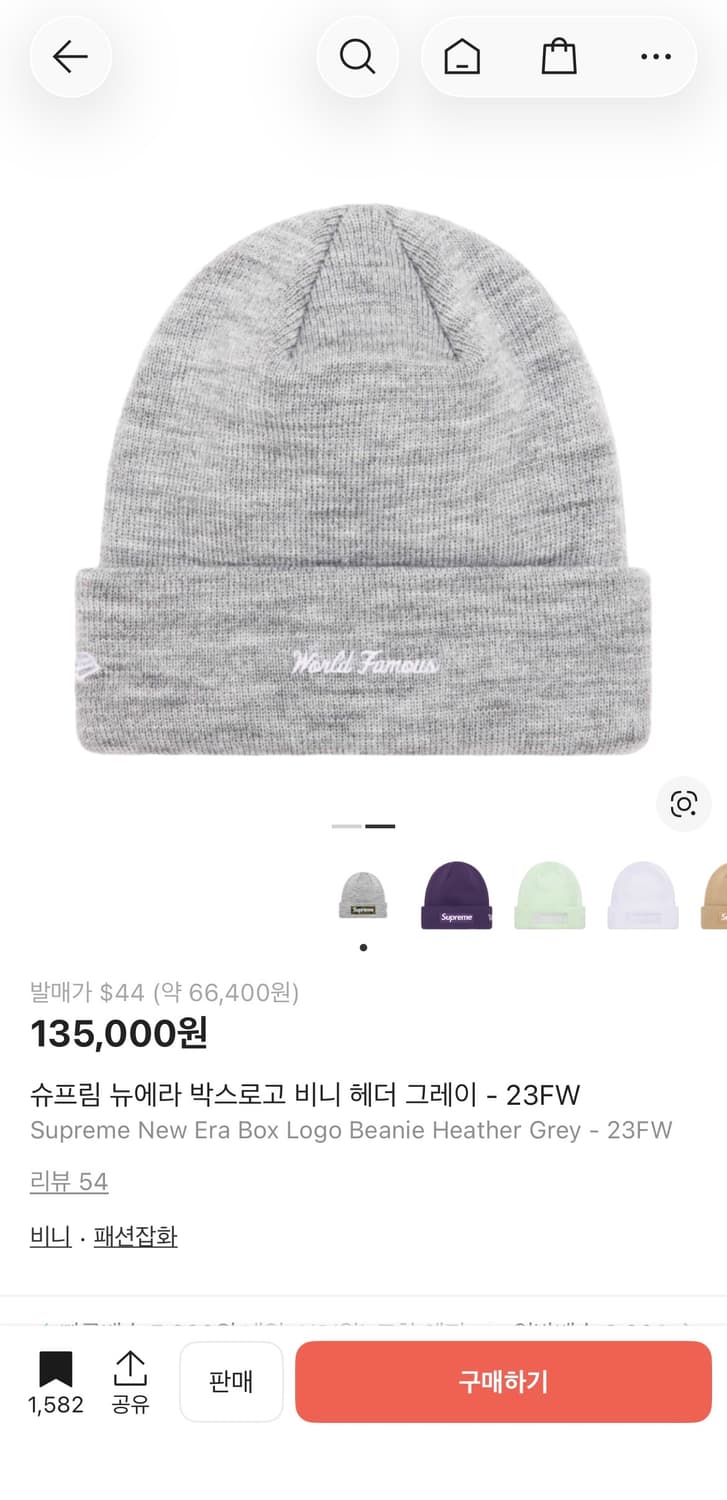The height and width of the screenshot is (1500, 727).
Task: Tap the carousel page indicator bar
Action: pyautogui.click(x=364, y=825)
